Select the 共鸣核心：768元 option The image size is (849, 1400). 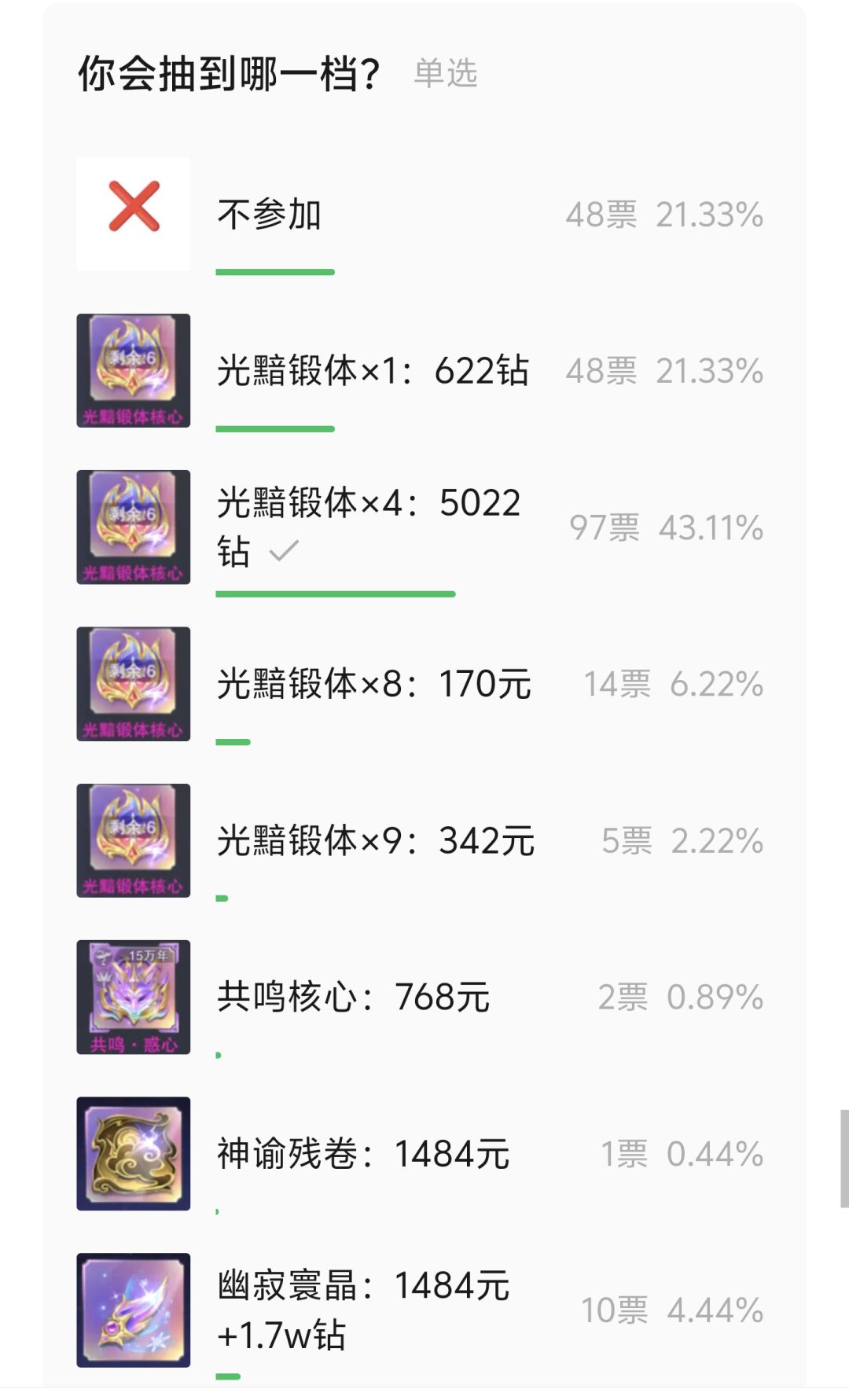point(353,997)
